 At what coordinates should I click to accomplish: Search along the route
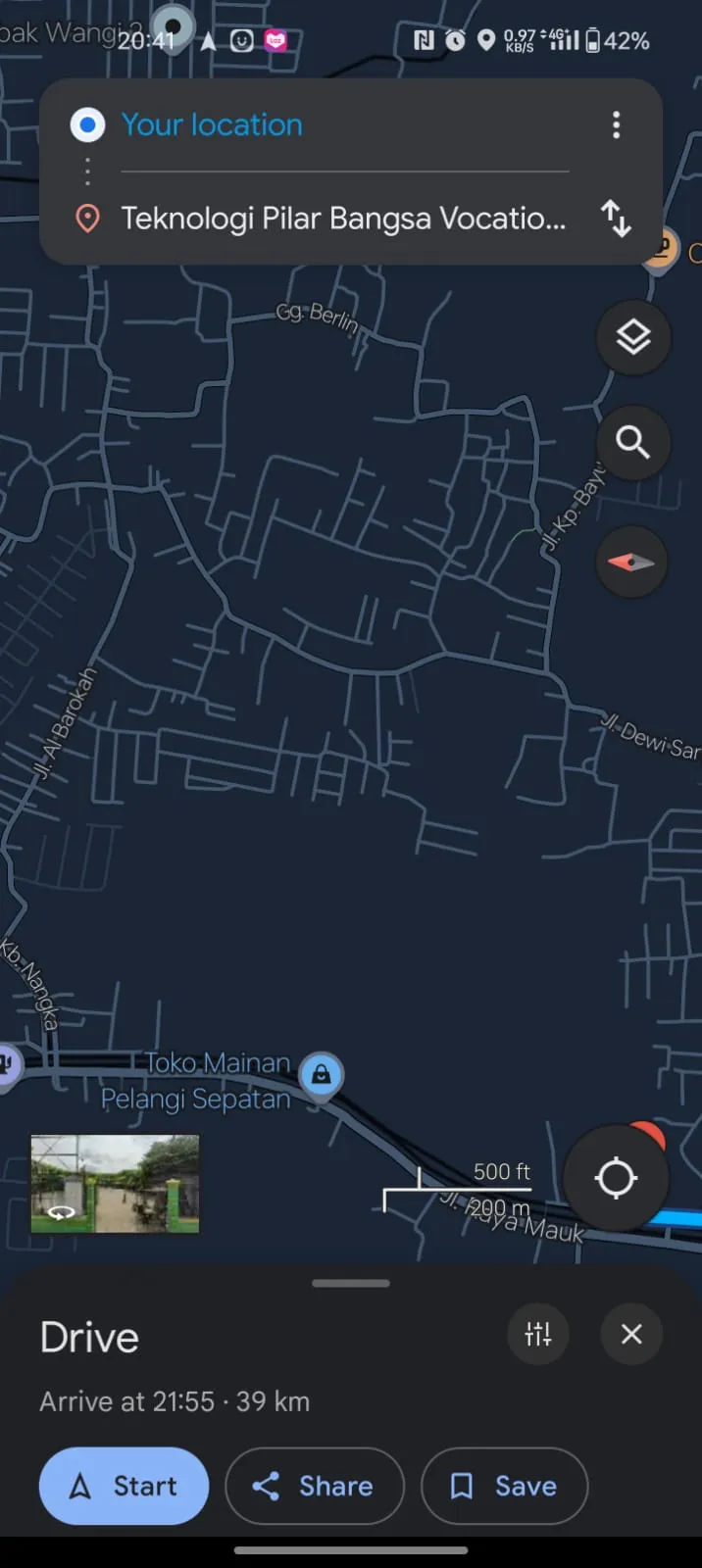633,443
